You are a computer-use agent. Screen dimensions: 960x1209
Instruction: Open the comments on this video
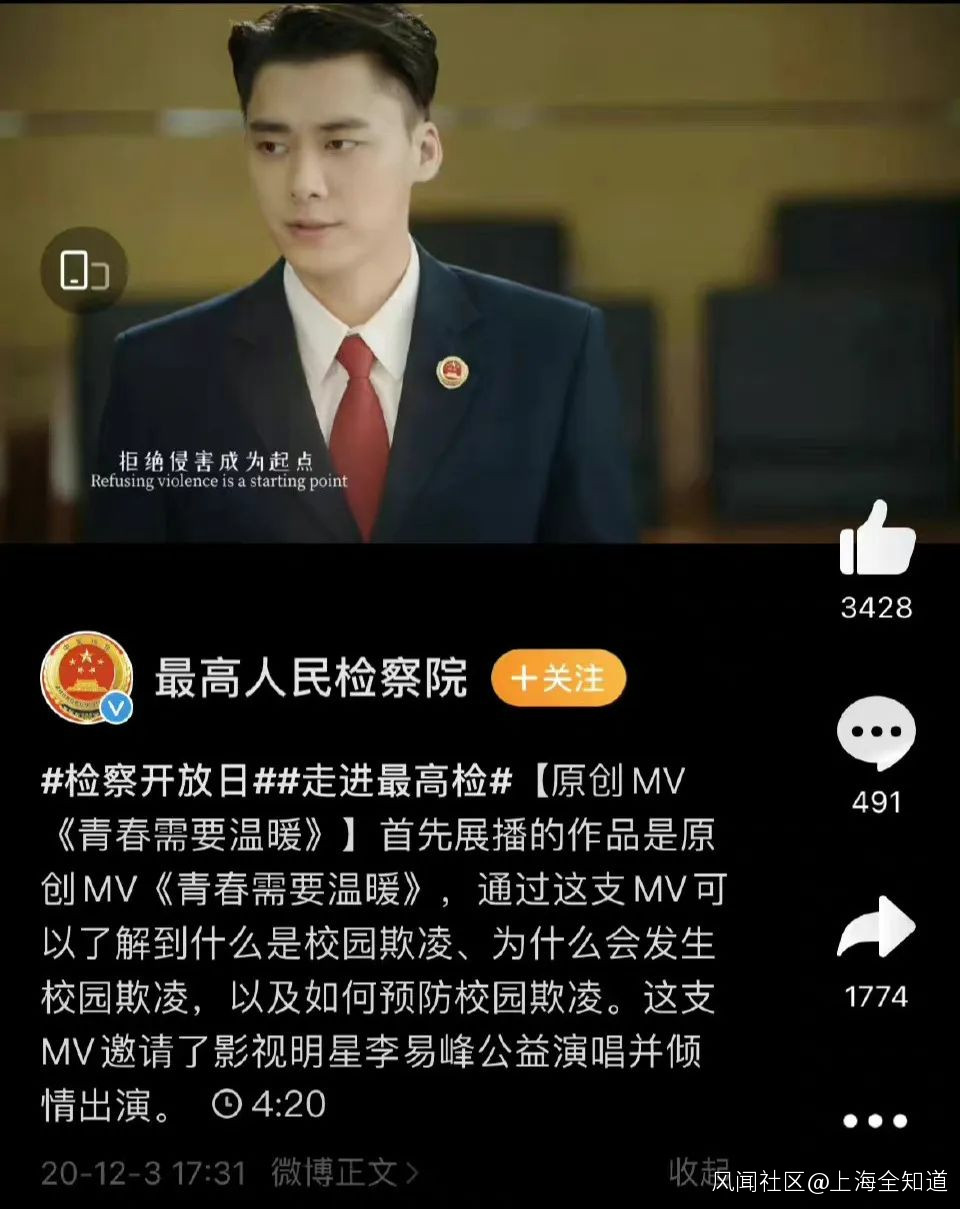pos(876,734)
